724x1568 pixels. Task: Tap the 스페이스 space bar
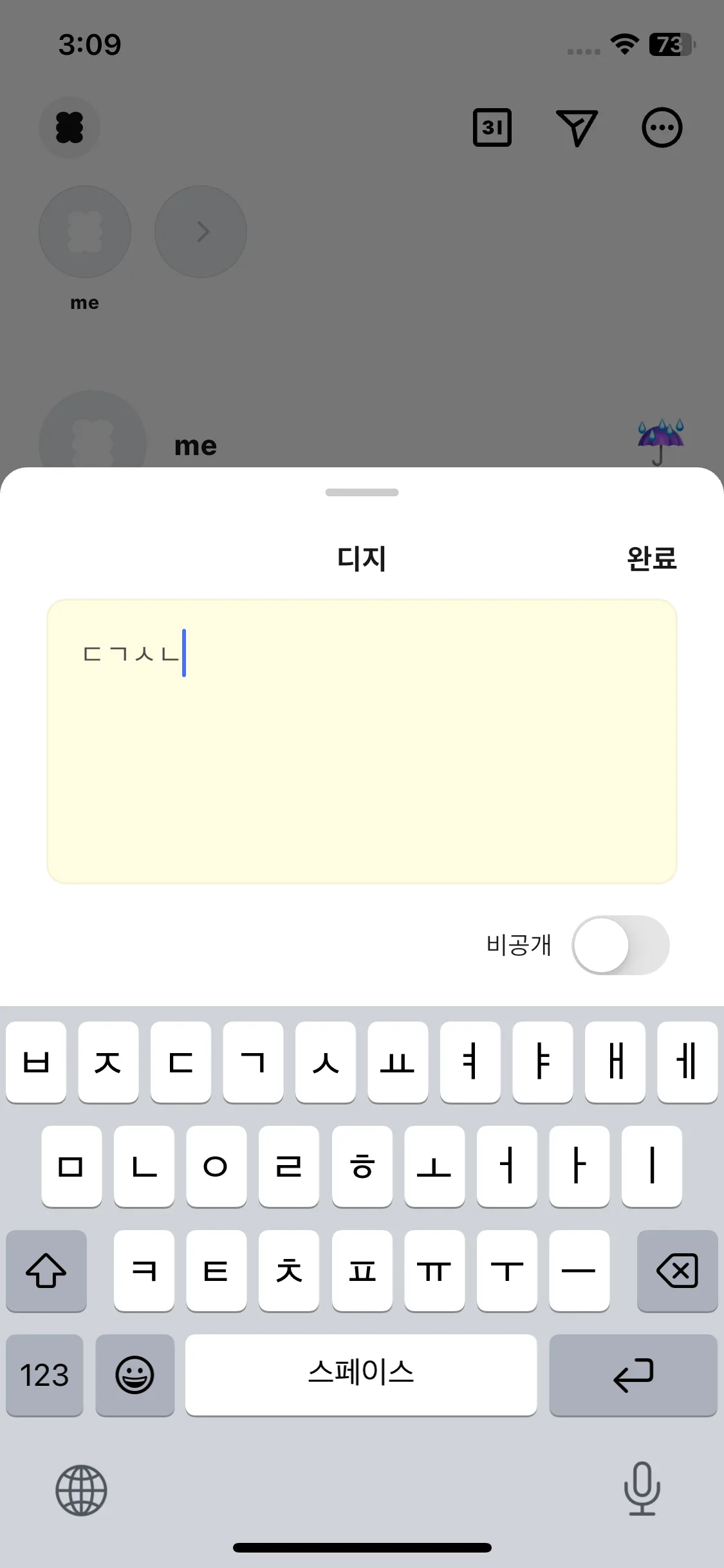tap(360, 1375)
